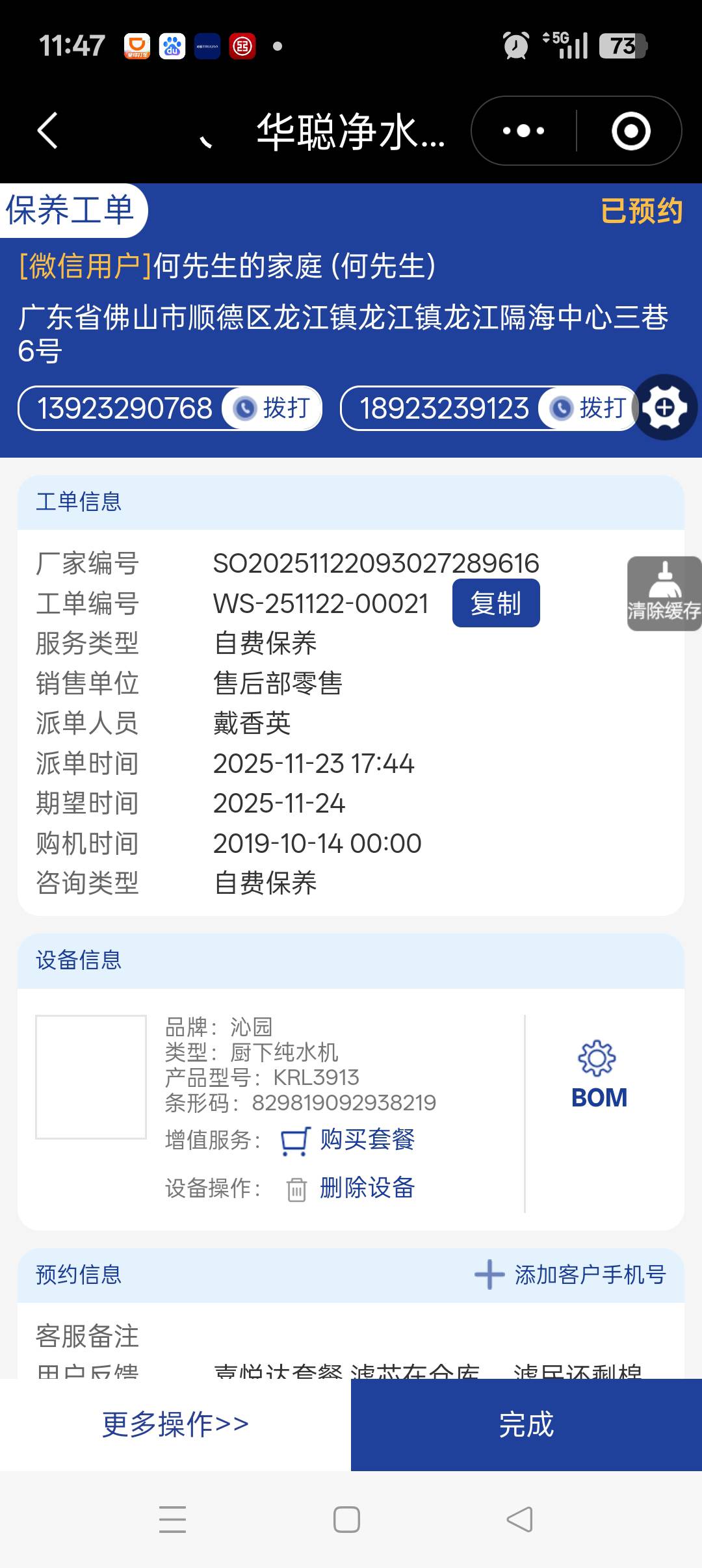Copy the work order number with 复制
Screen dimensions: 702x1568
(495, 603)
